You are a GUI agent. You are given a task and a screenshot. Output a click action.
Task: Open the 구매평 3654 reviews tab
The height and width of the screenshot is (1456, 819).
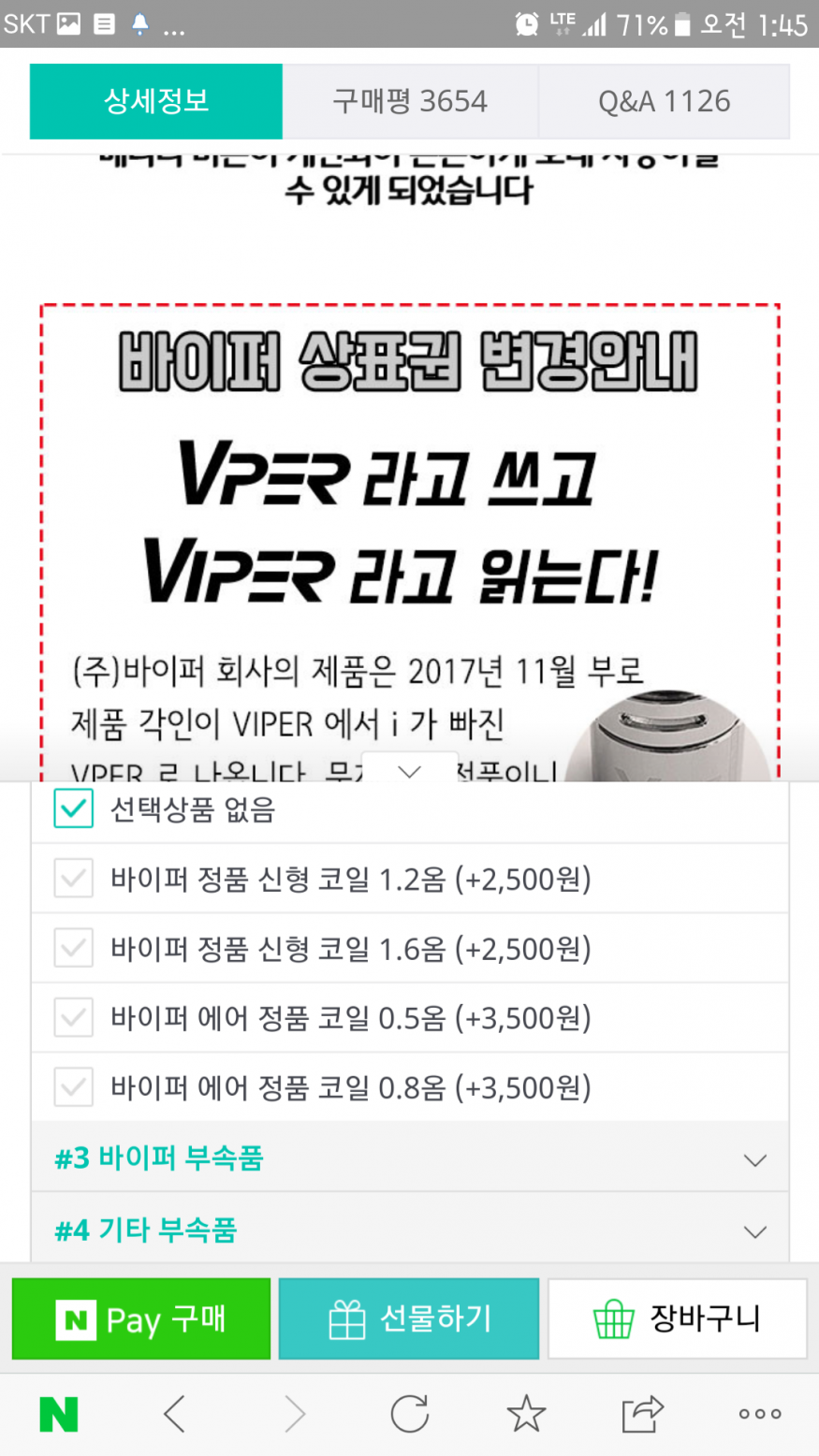[410, 101]
